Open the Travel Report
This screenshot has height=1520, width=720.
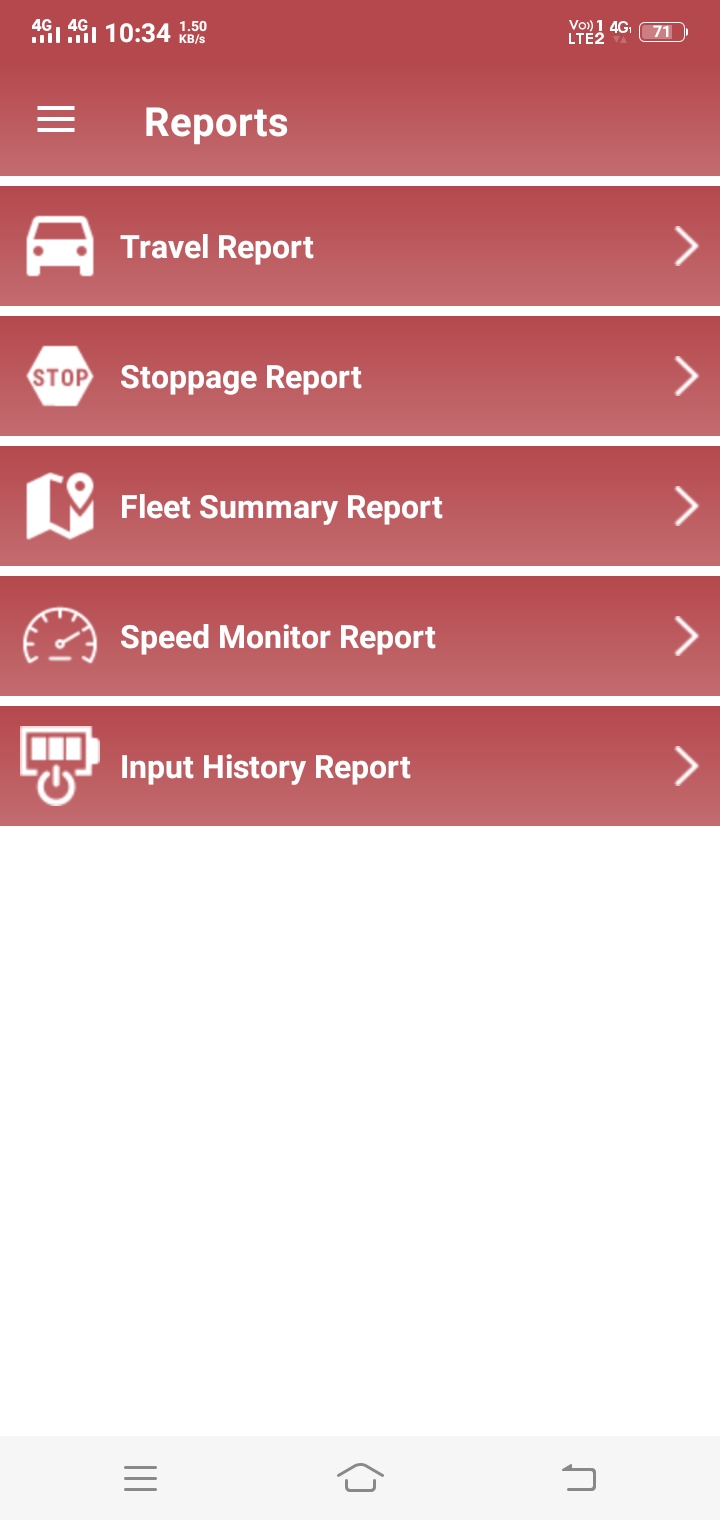click(x=360, y=246)
